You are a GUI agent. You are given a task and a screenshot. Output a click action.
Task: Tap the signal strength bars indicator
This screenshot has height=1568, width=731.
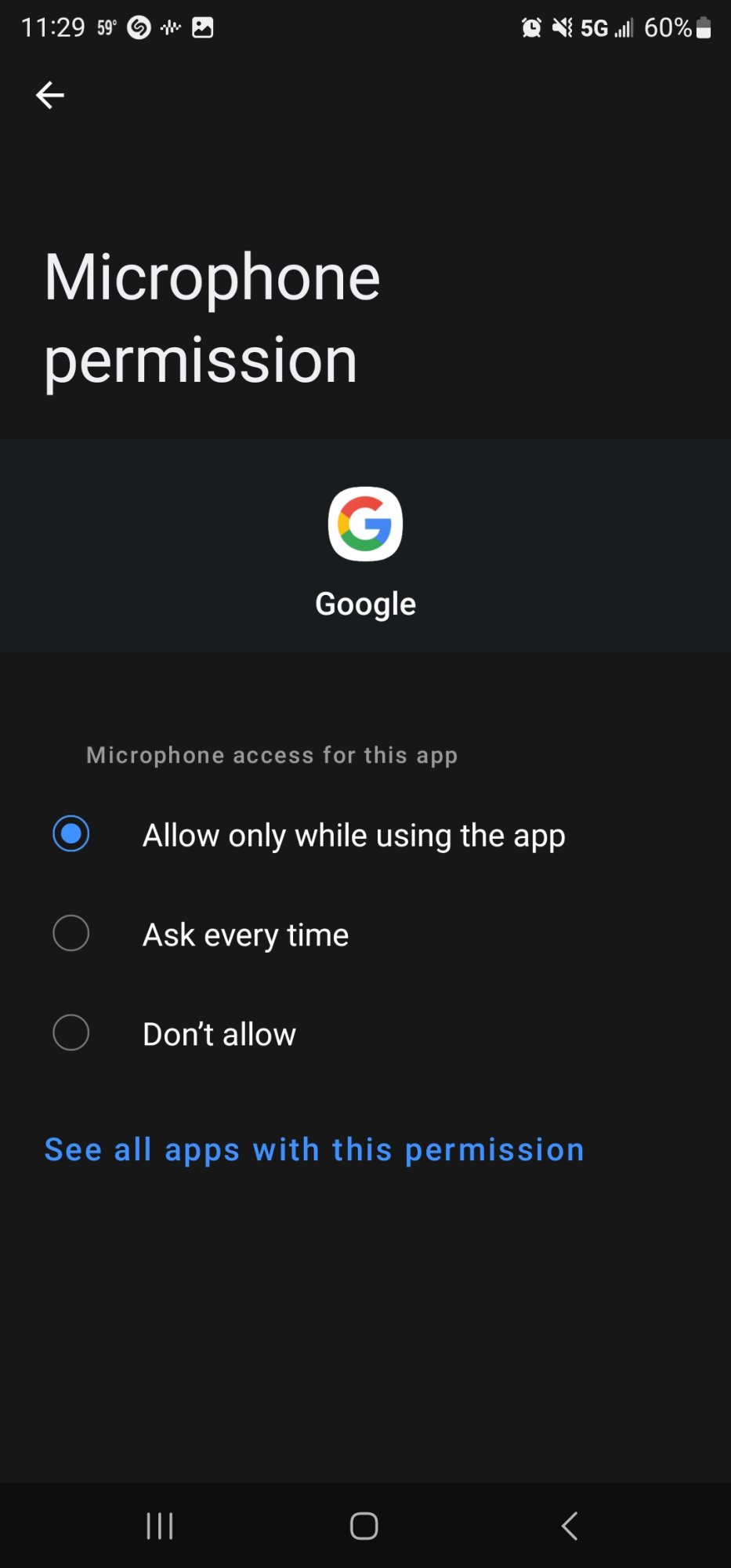tap(624, 28)
